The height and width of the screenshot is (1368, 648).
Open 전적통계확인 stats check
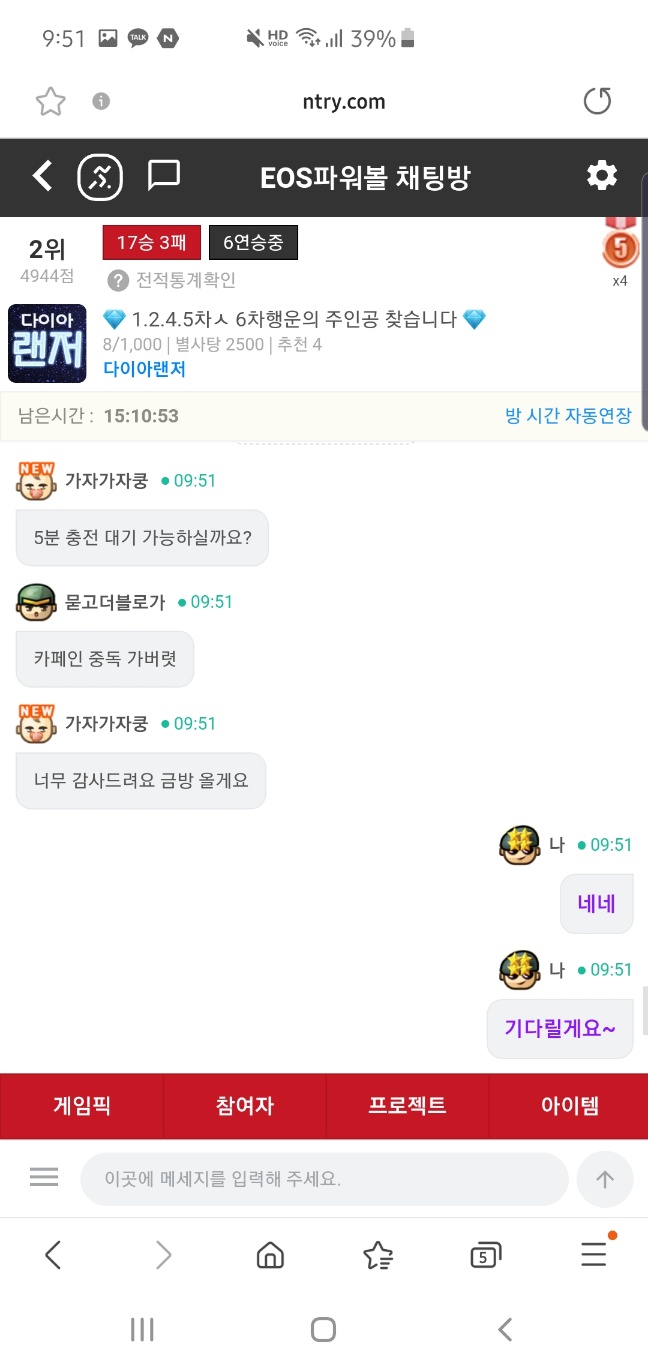(x=171, y=281)
